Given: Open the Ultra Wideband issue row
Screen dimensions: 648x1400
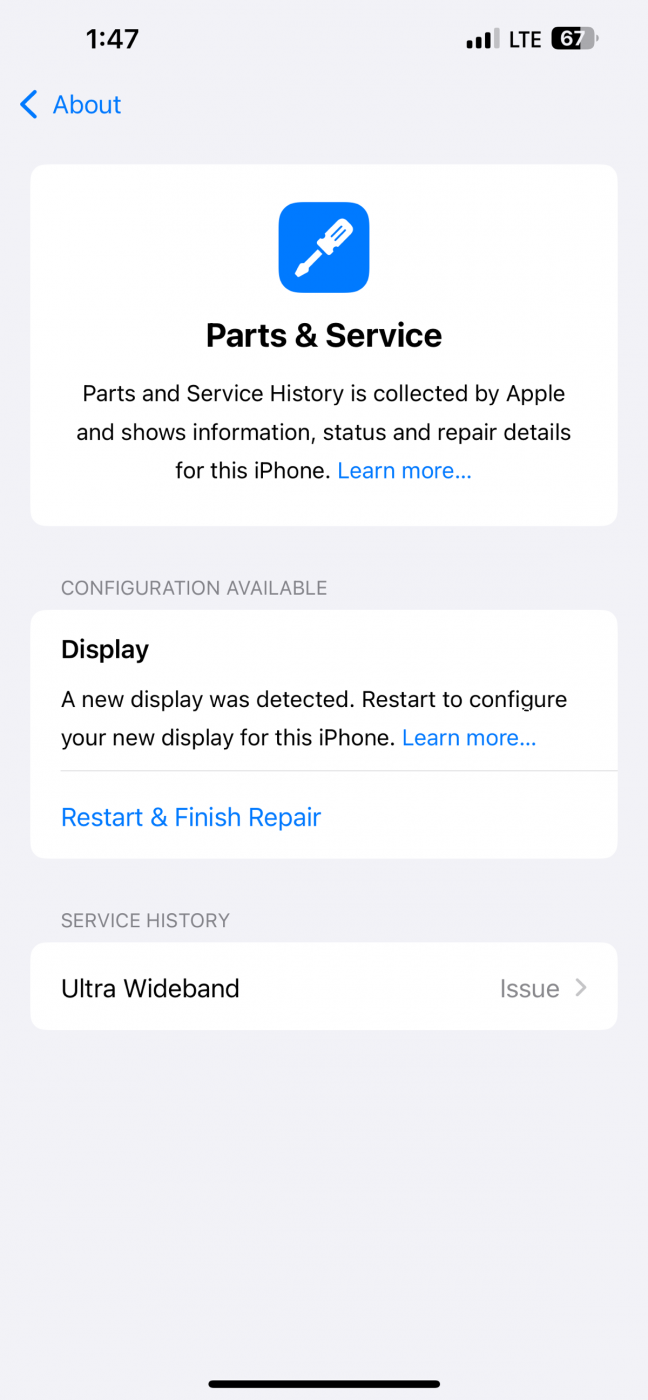Looking at the screenshot, I should [x=324, y=987].
